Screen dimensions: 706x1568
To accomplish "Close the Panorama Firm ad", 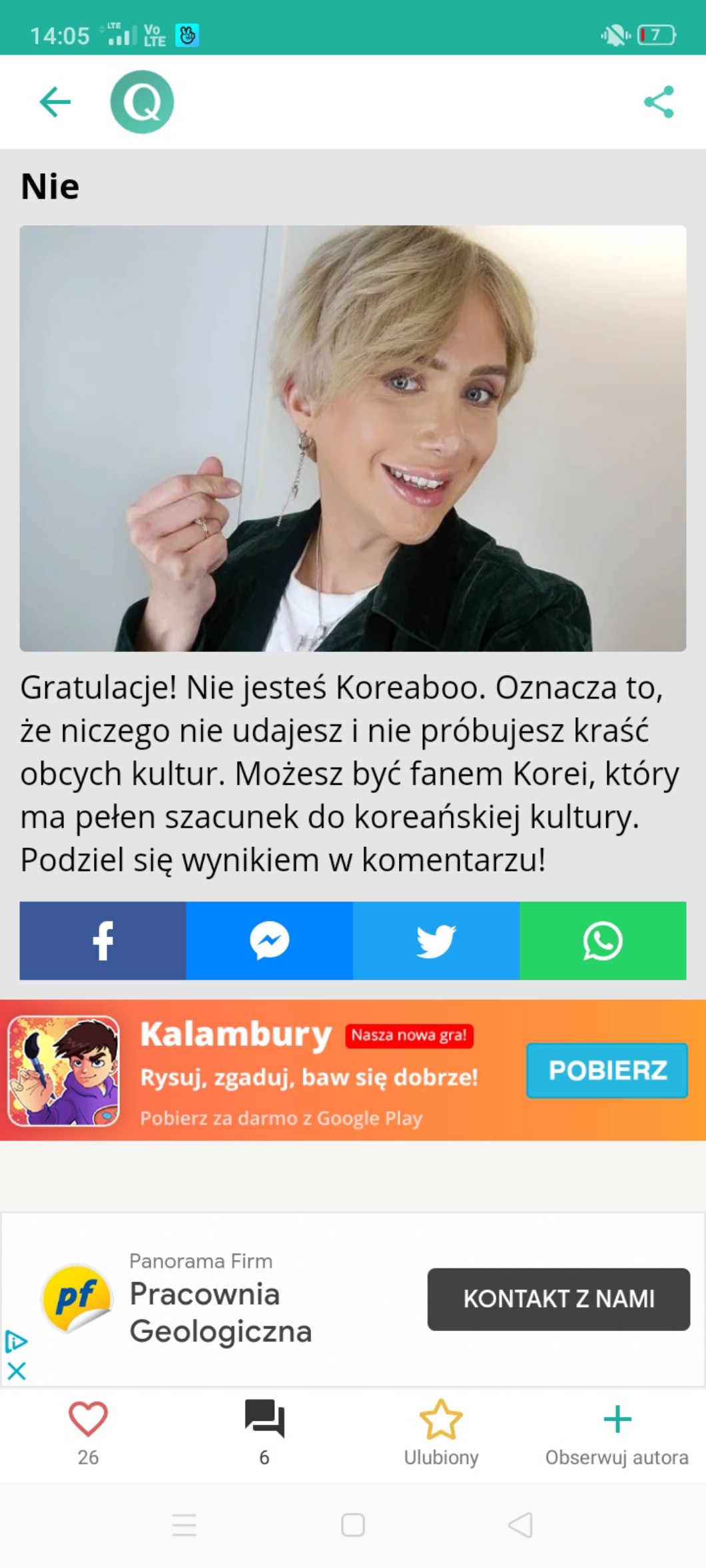I will (16, 1371).
